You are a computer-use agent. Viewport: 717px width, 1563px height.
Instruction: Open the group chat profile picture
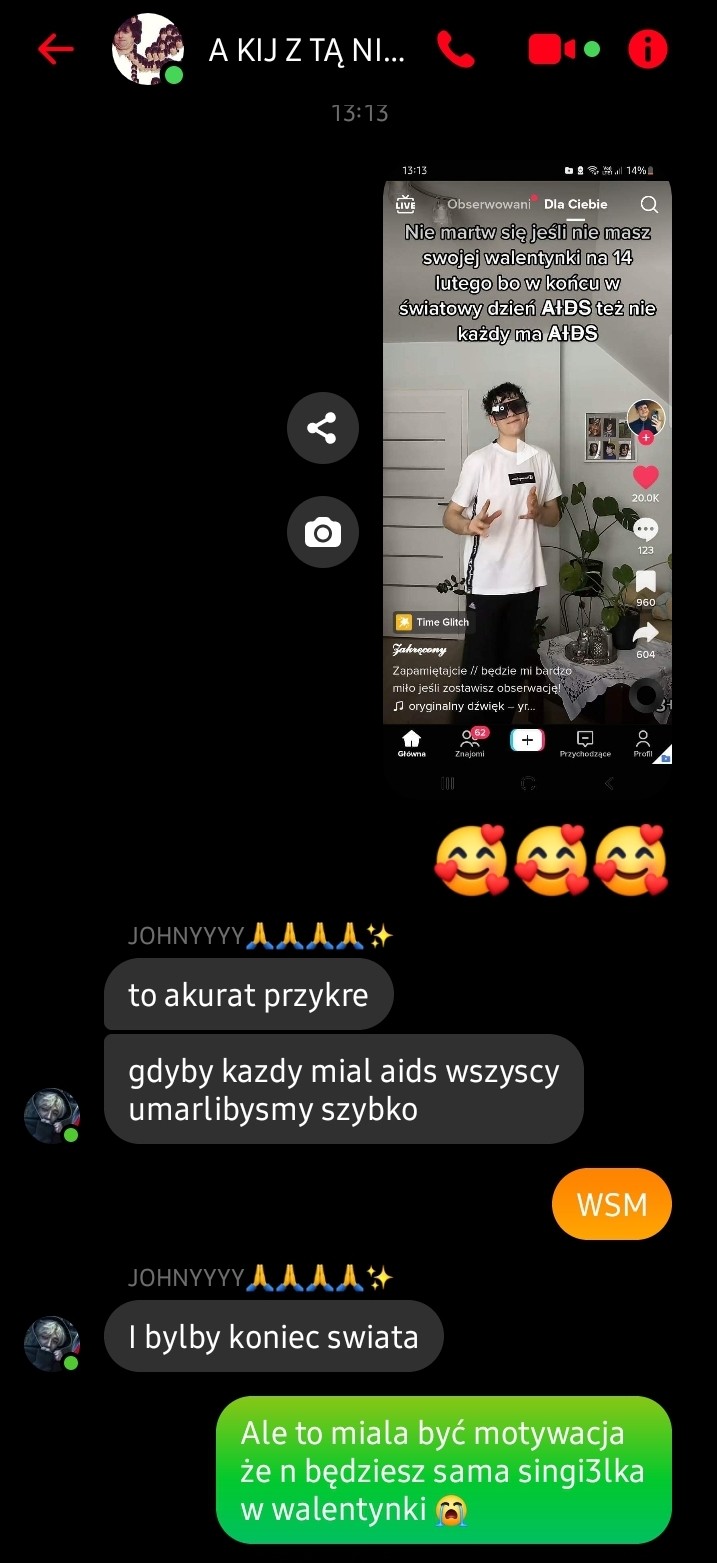(147, 49)
